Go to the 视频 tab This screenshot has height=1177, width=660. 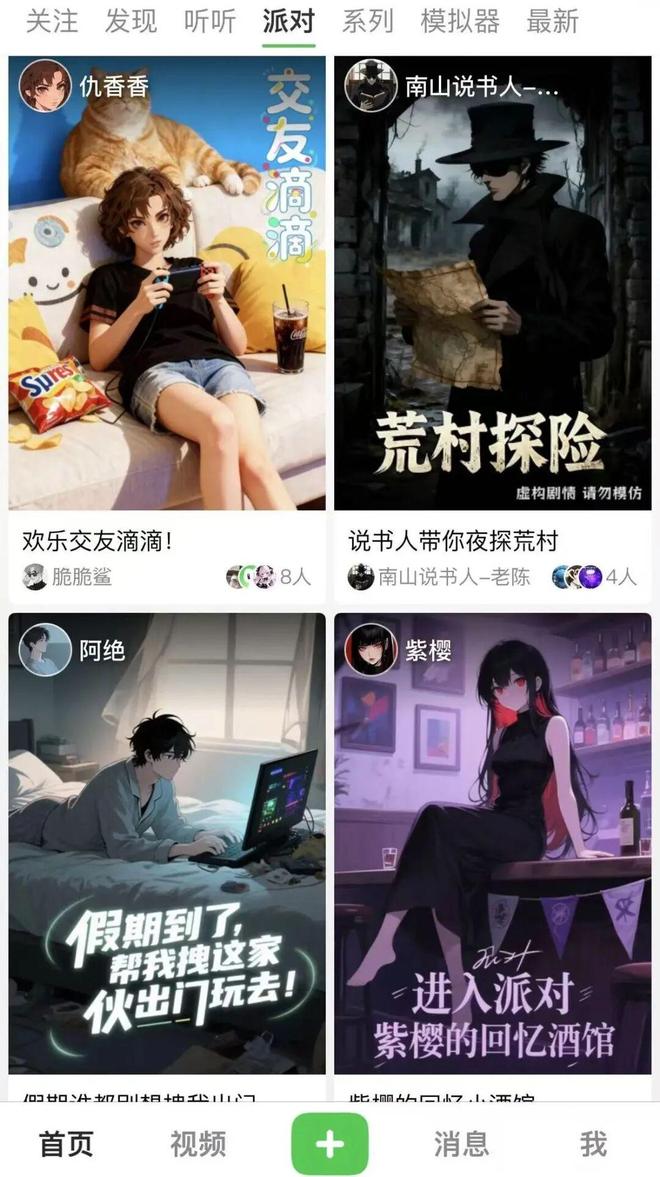(x=198, y=1144)
